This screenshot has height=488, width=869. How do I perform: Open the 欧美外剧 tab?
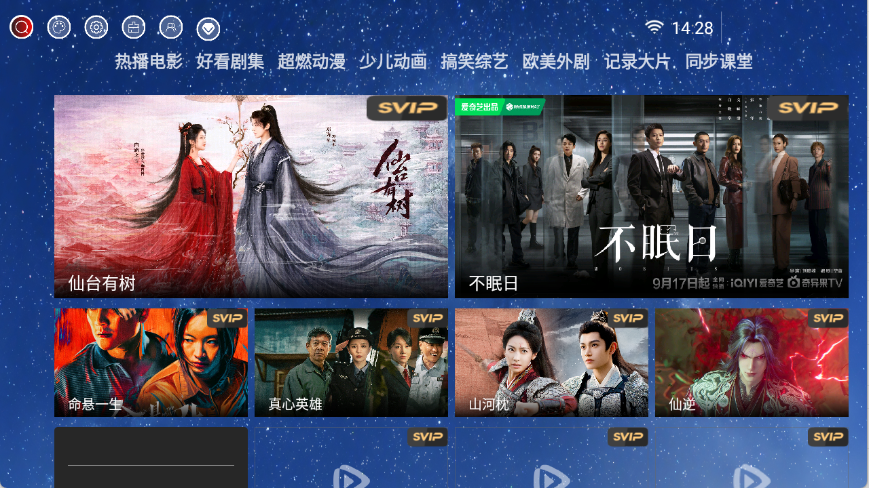pos(556,61)
